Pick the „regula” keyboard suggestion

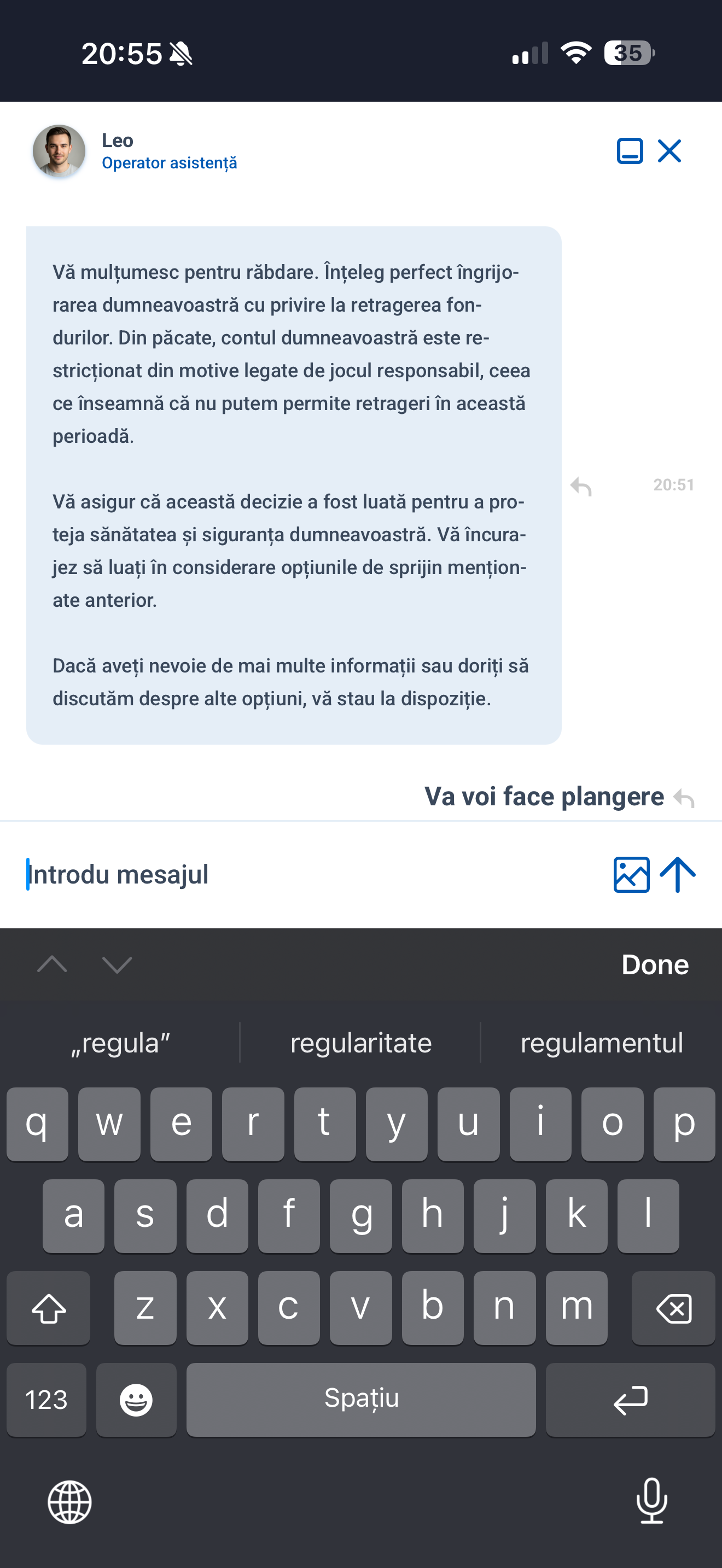(x=120, y=1043)
